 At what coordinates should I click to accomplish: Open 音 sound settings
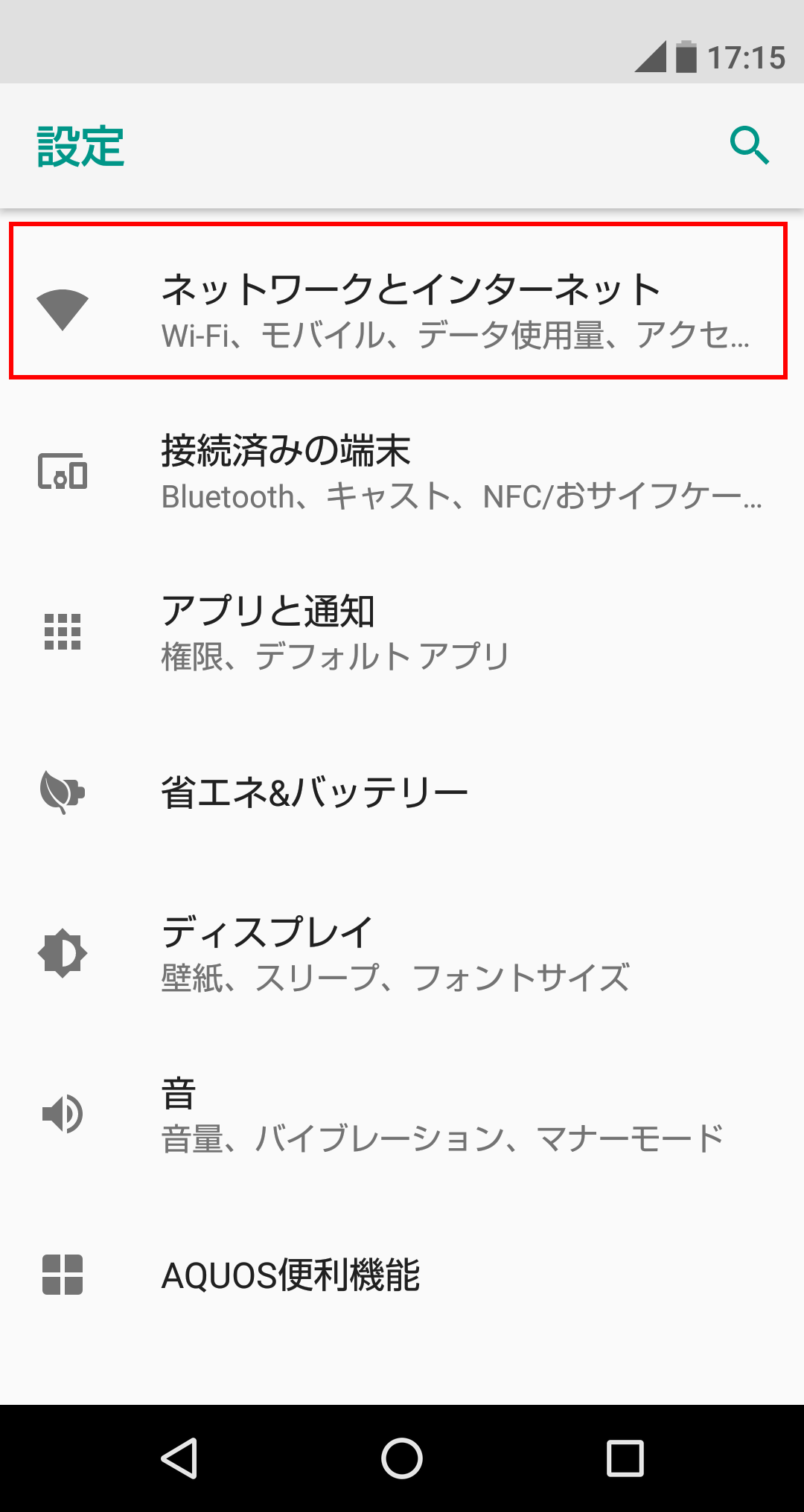tap(402, 1115)
